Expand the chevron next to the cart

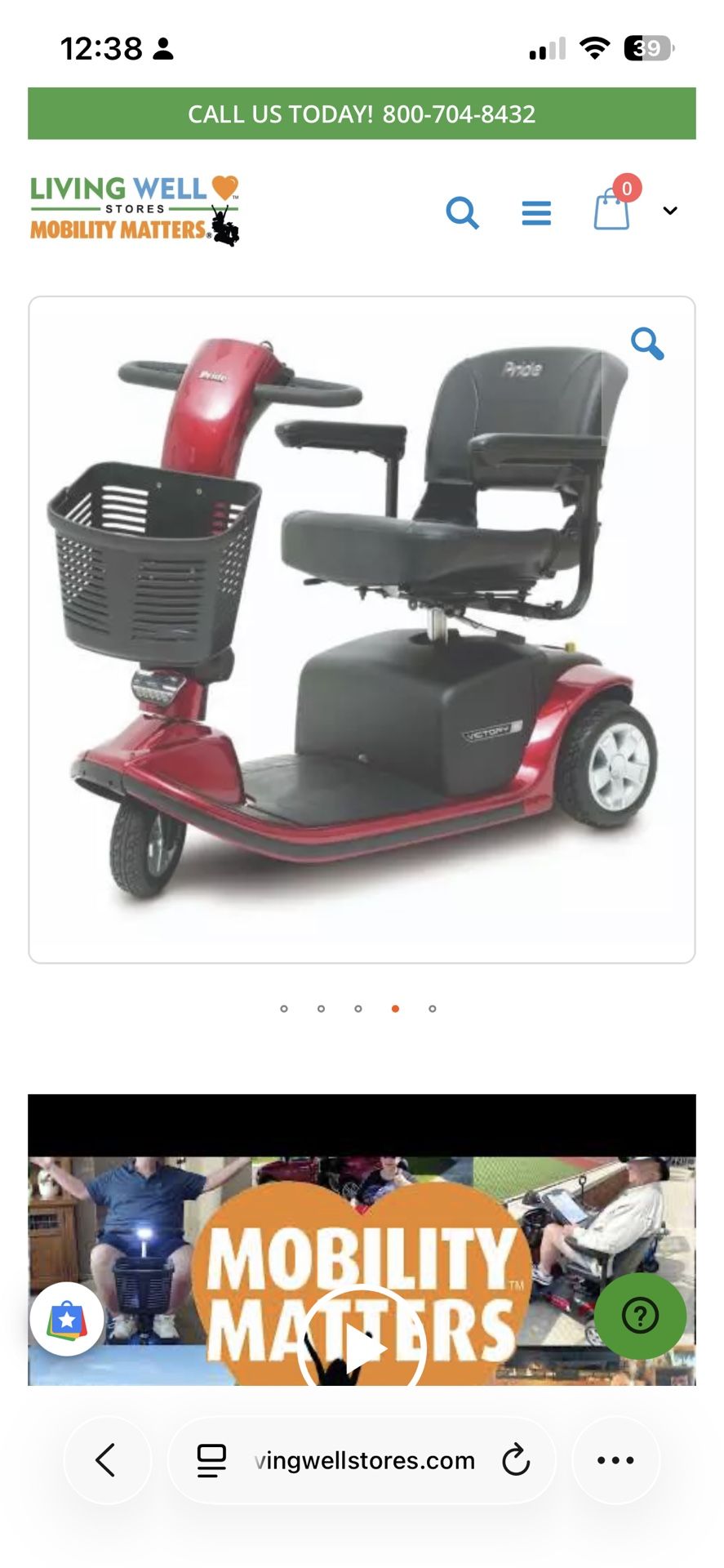click(669, 212)
